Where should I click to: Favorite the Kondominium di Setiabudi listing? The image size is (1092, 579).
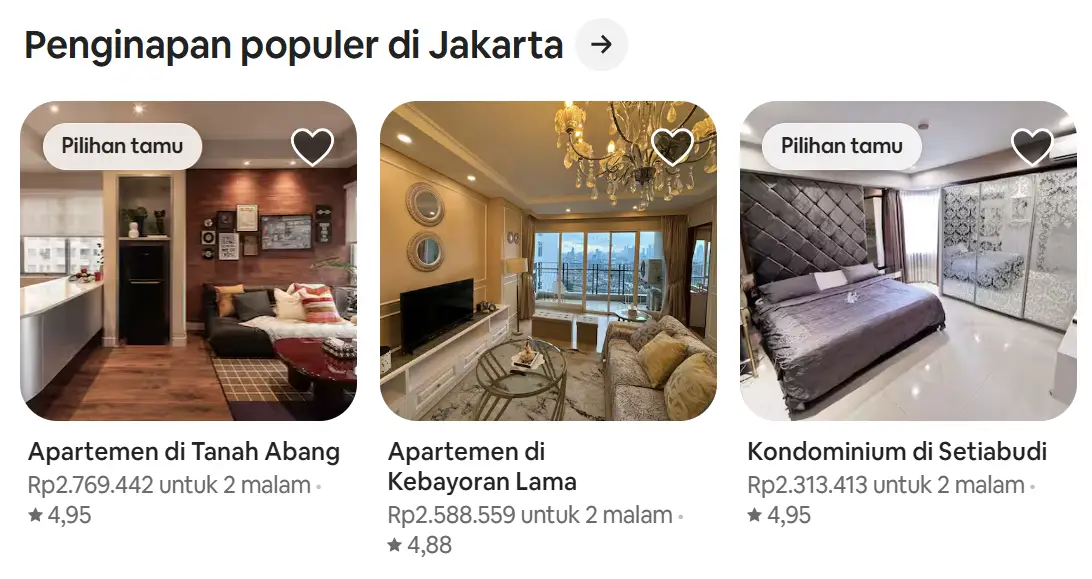tap(1032, 147)
